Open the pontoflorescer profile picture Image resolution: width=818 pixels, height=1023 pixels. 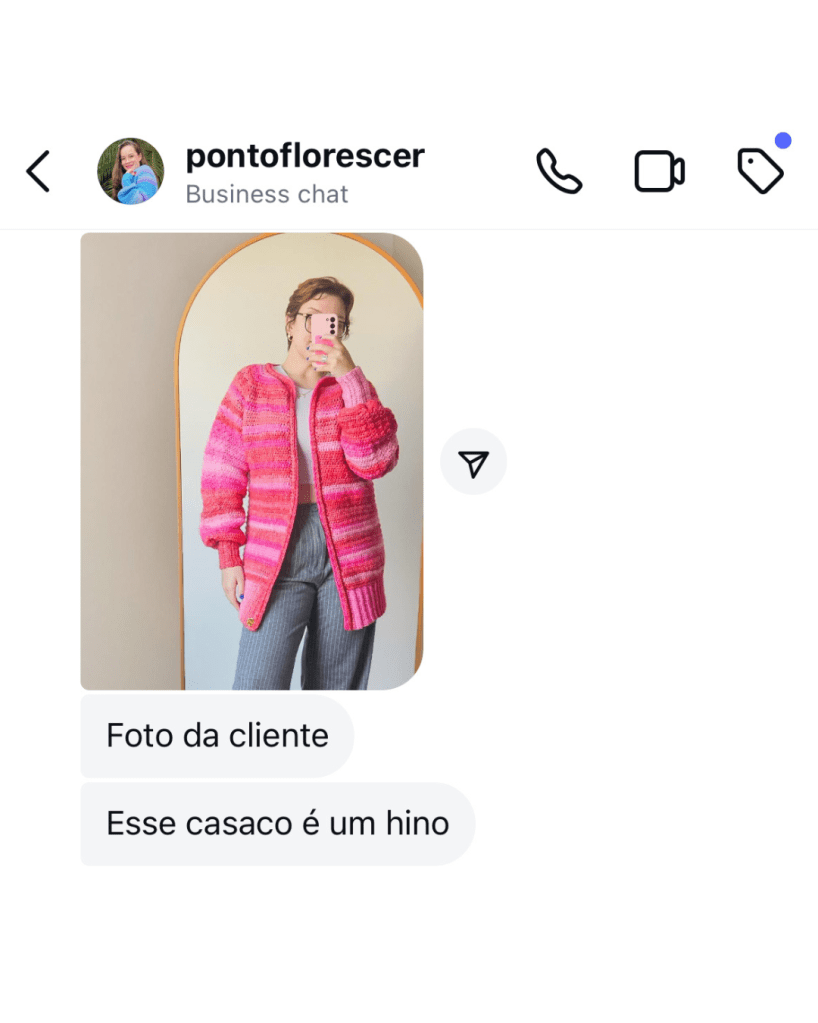[130, 171]
